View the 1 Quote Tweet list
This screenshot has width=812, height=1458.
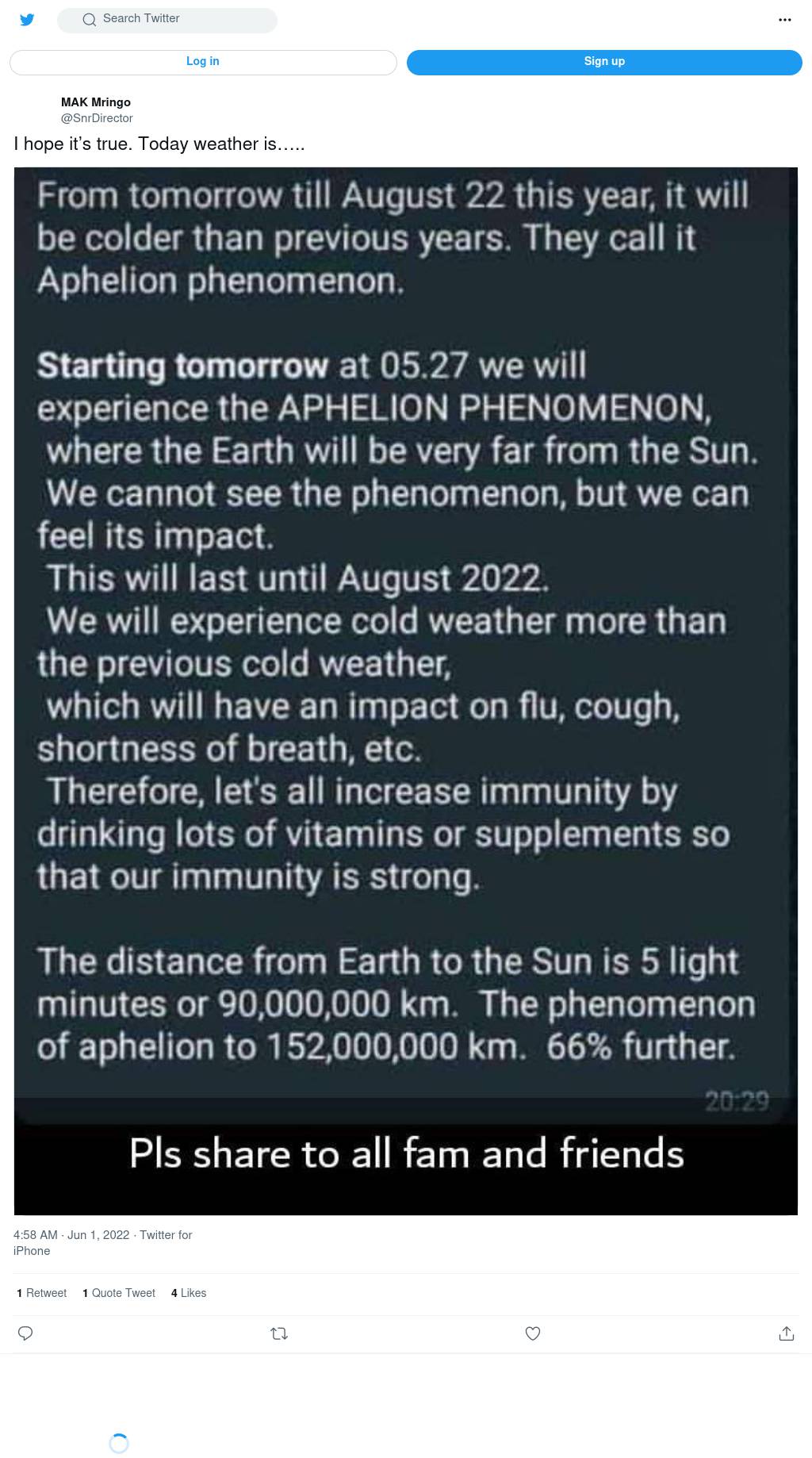click(x=119, y=1293)
